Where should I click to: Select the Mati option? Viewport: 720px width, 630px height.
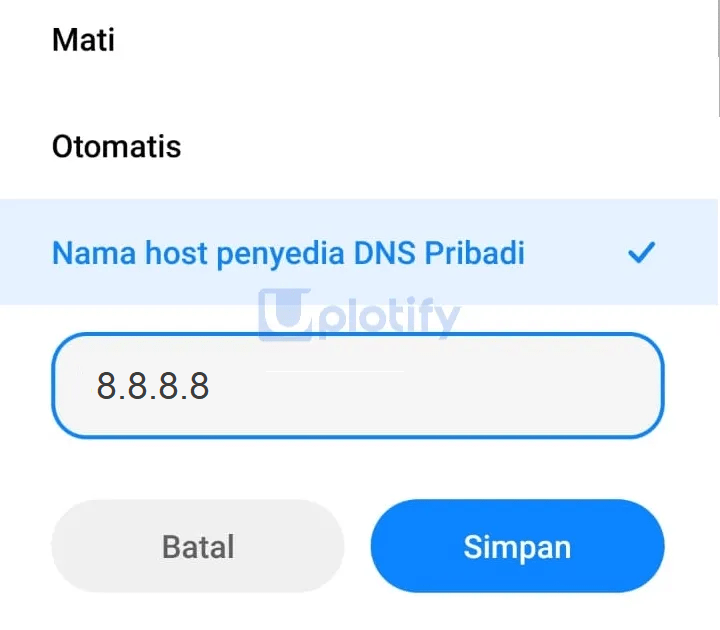pyautogui.click(x=84, y=41)
